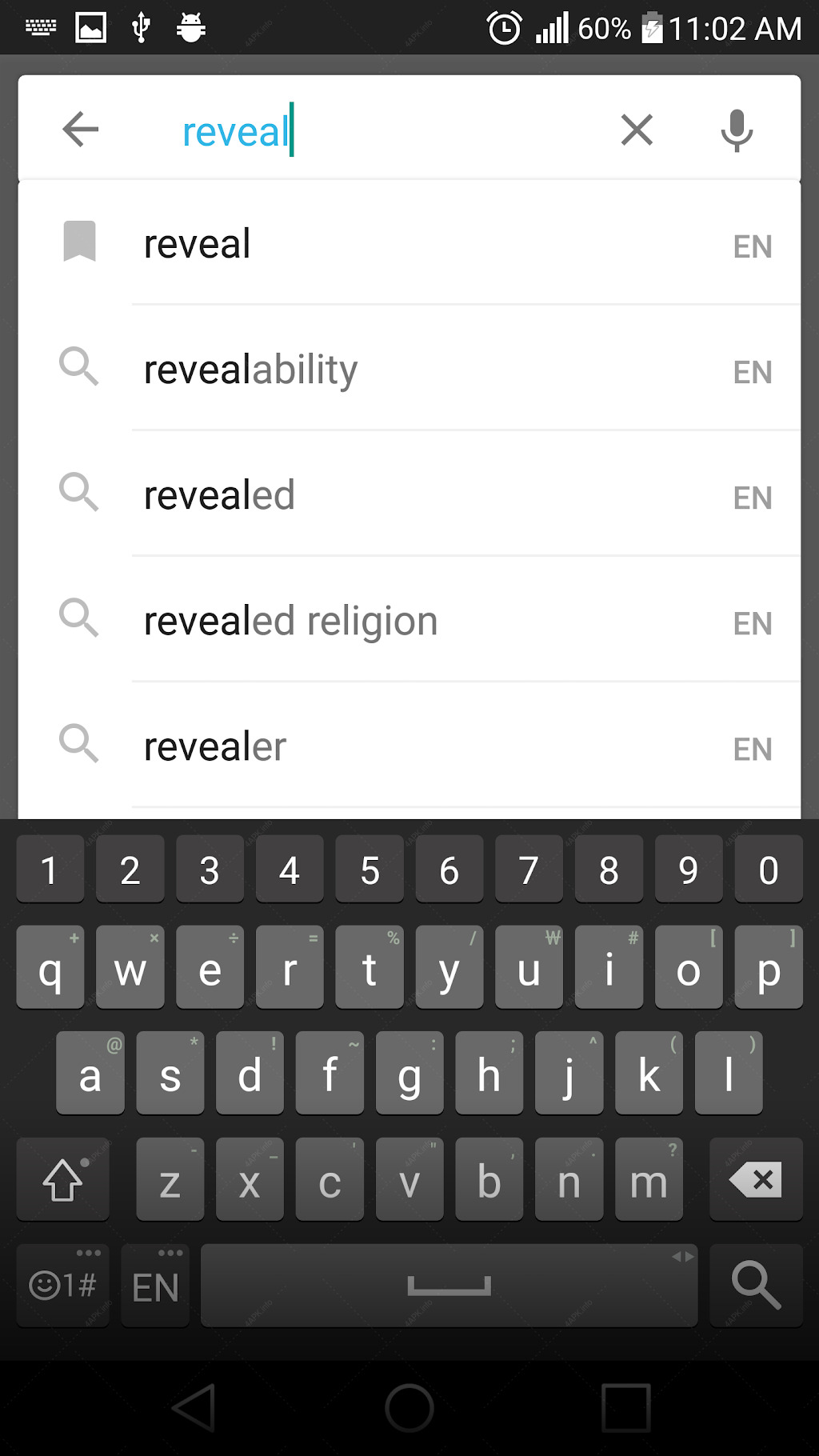Choose the suggestion 'revealed'
819x1456 pixels.
point(409,494)
